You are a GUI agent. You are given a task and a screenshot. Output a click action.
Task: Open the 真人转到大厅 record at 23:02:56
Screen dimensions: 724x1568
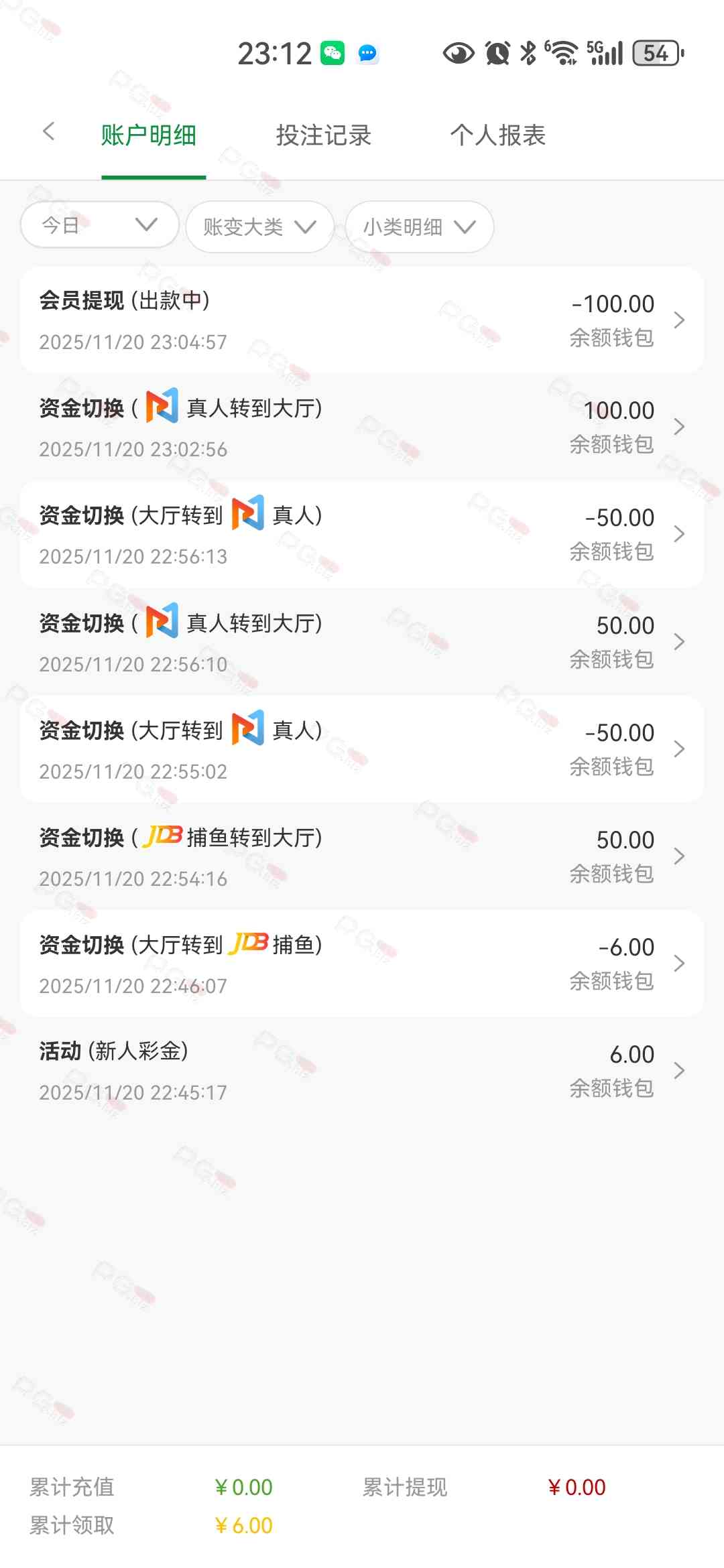point(362,428)
